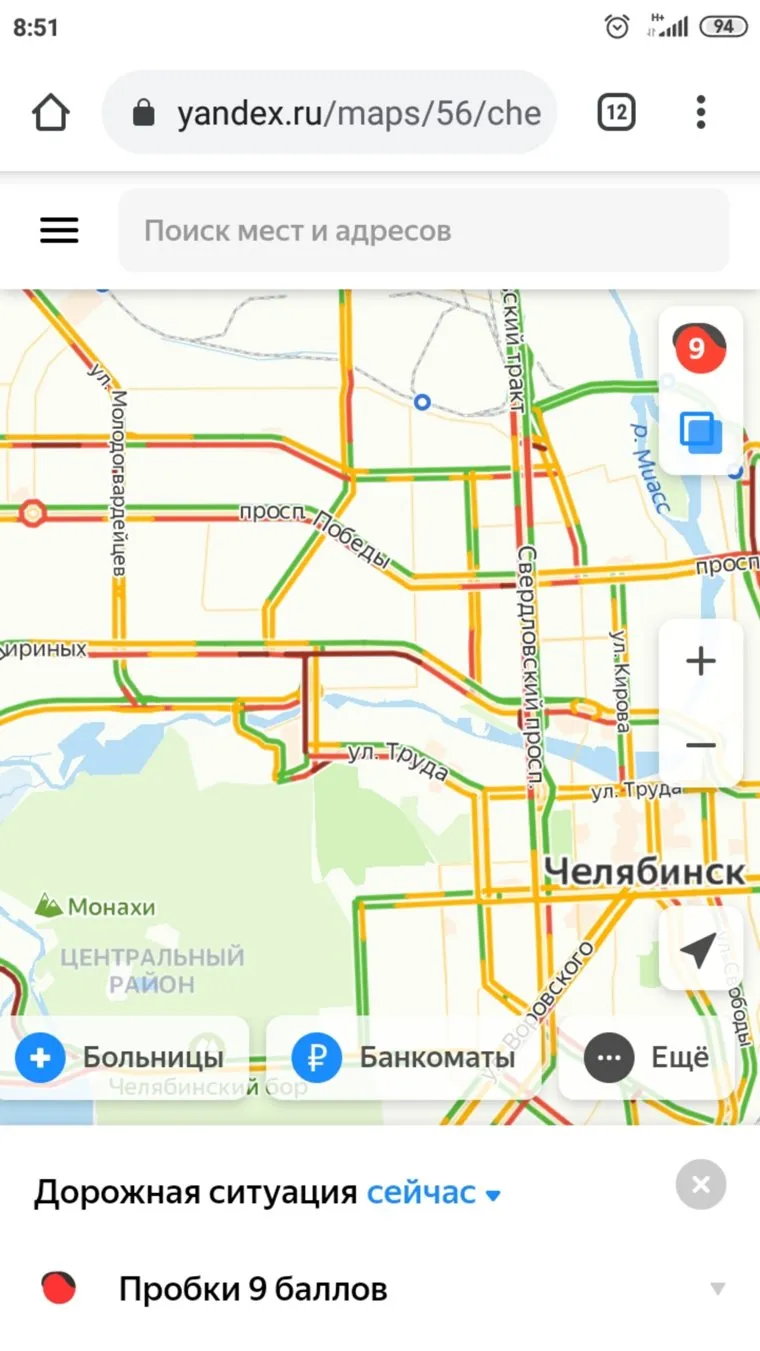Zoom out of the map
The image size is (760, 1351).
coord(700,746)
